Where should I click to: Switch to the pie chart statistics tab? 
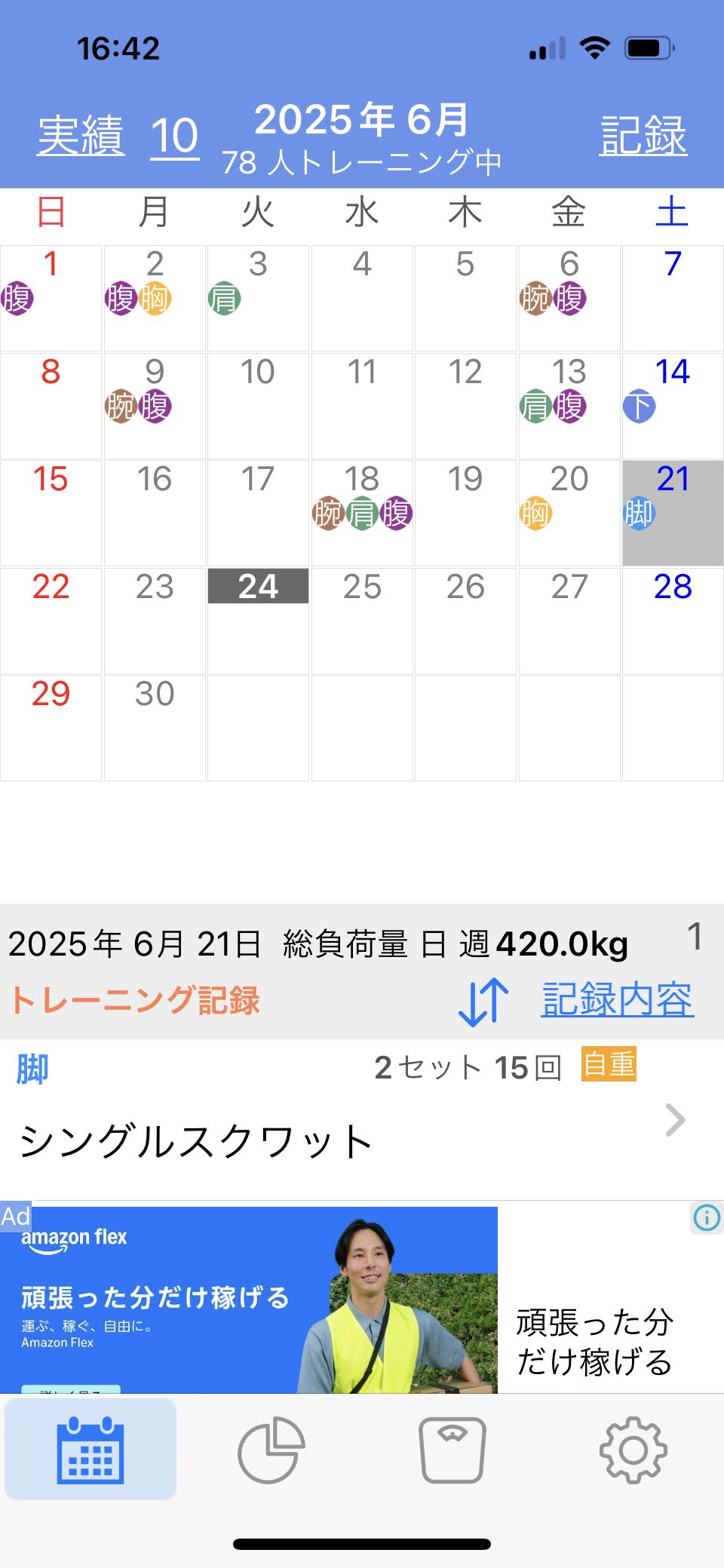point(271,1450)
